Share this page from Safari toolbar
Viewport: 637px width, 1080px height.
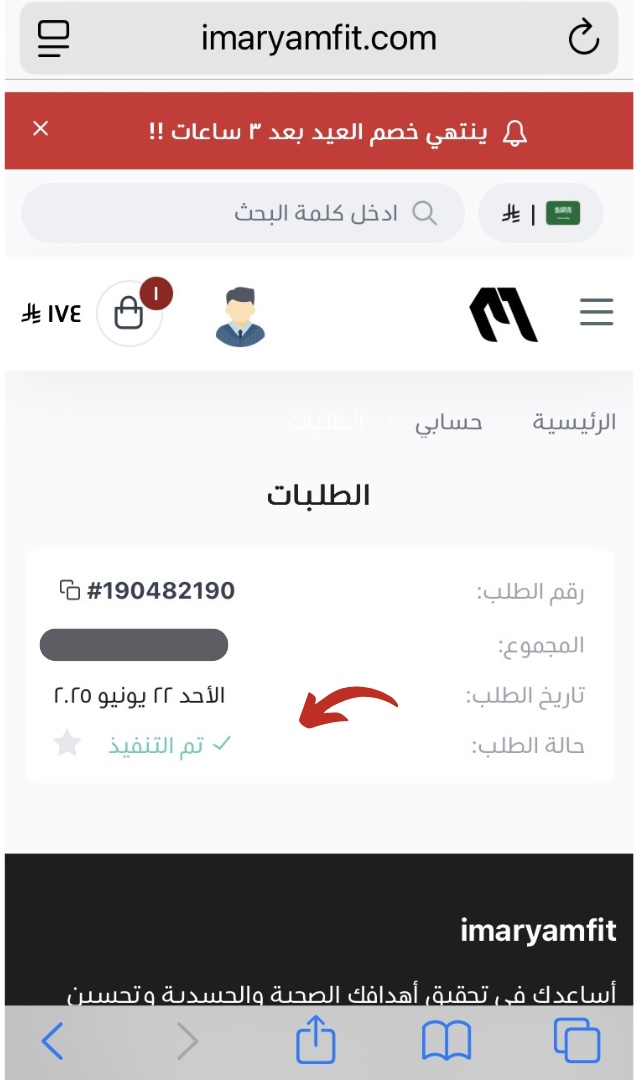point(317,1041)
